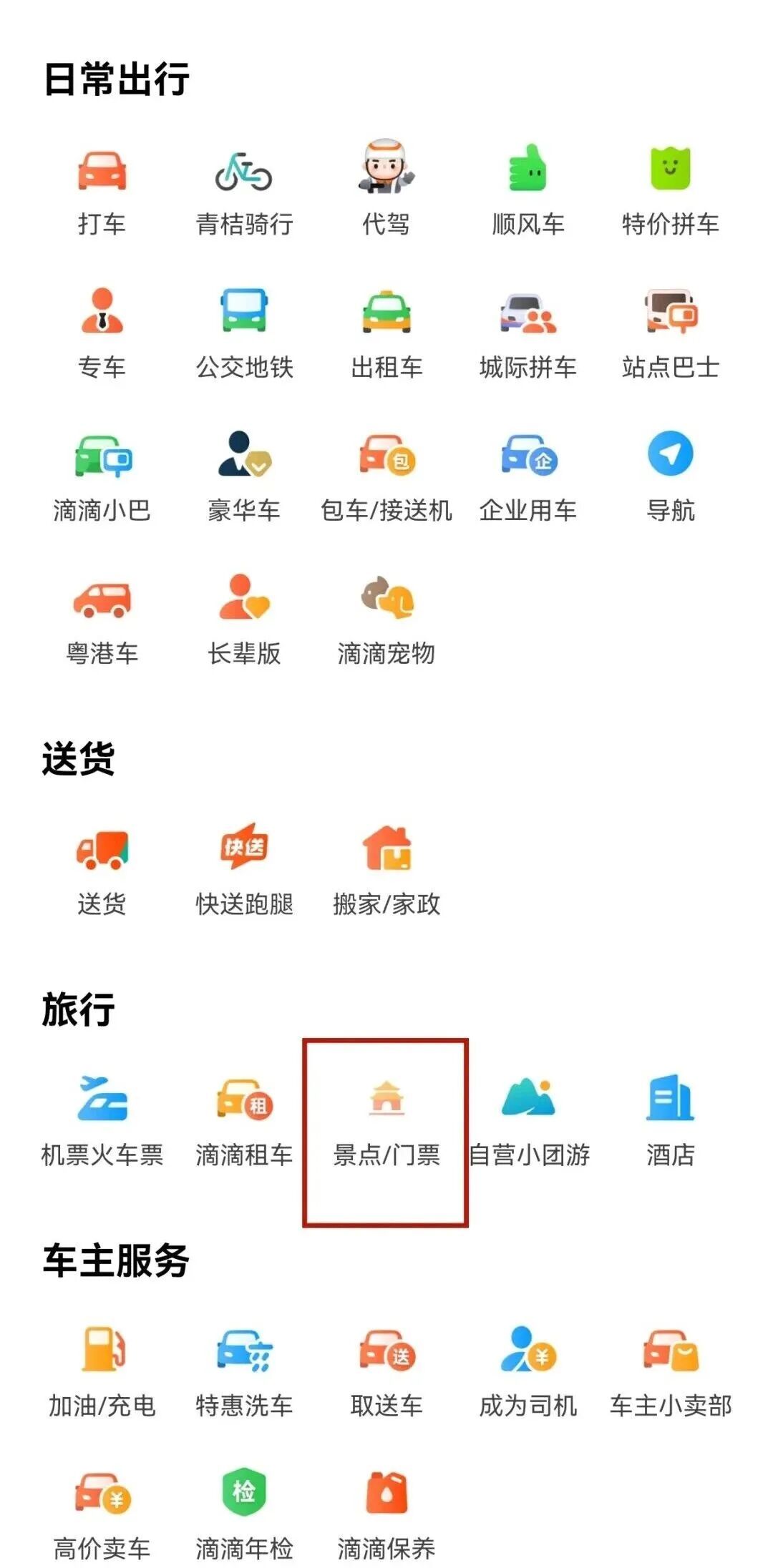Screen dimensions: 773x1568
Task: Launch 导航 navigation
Action: [x=670, y=476]
